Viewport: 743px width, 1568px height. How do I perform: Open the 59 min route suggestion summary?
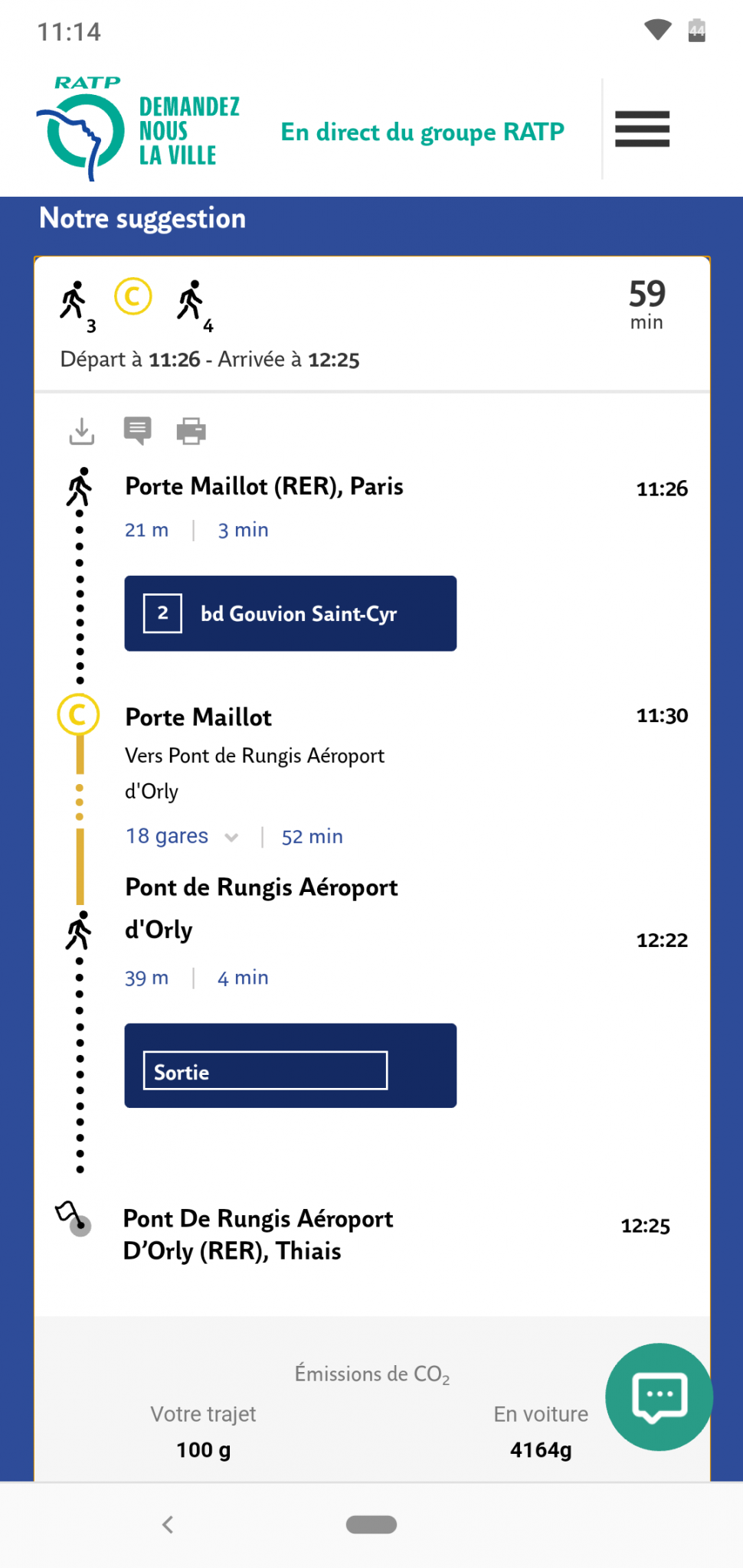(x=372, y=325)
